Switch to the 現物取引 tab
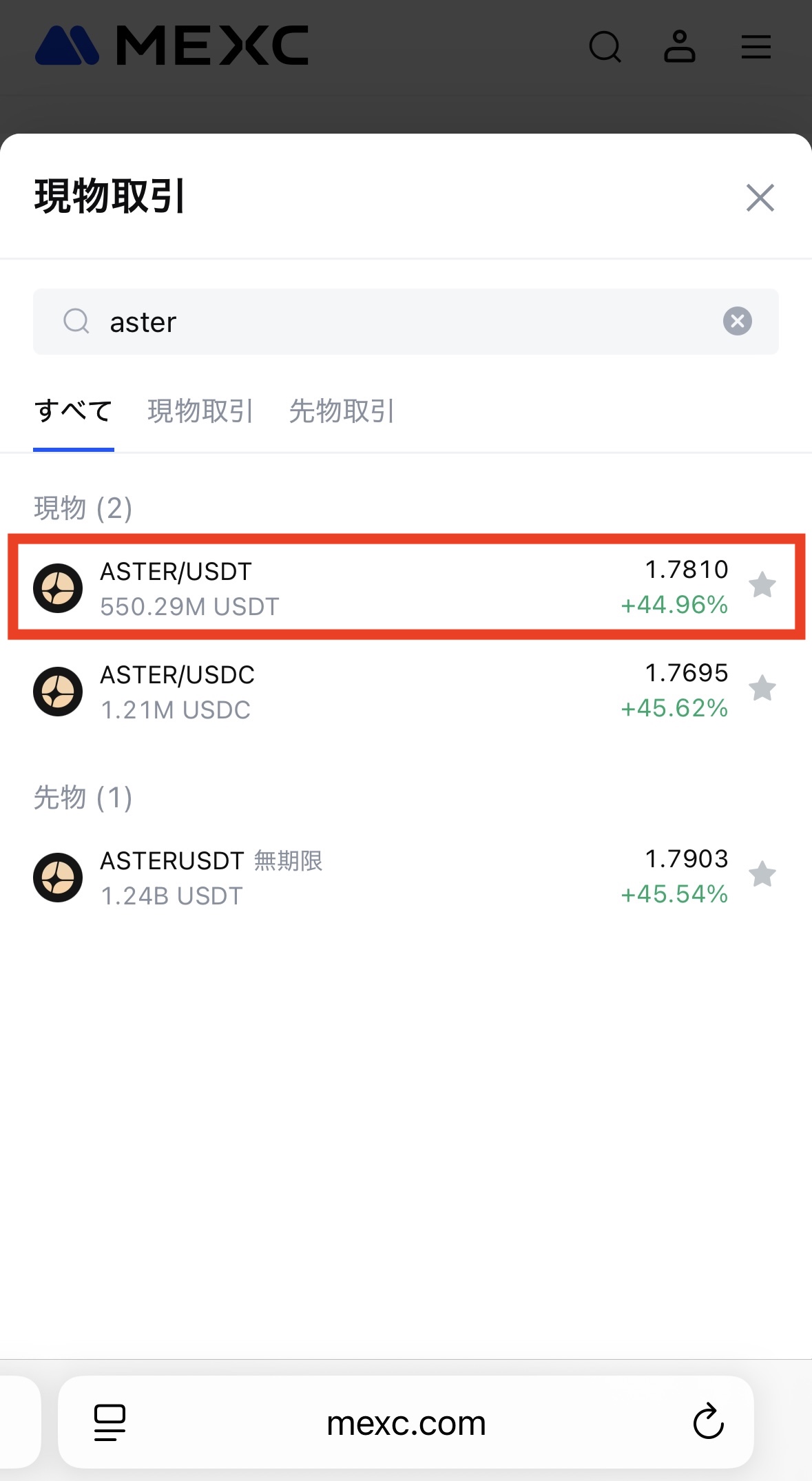Screen dimensions: 812x1481 click(200, 411)
